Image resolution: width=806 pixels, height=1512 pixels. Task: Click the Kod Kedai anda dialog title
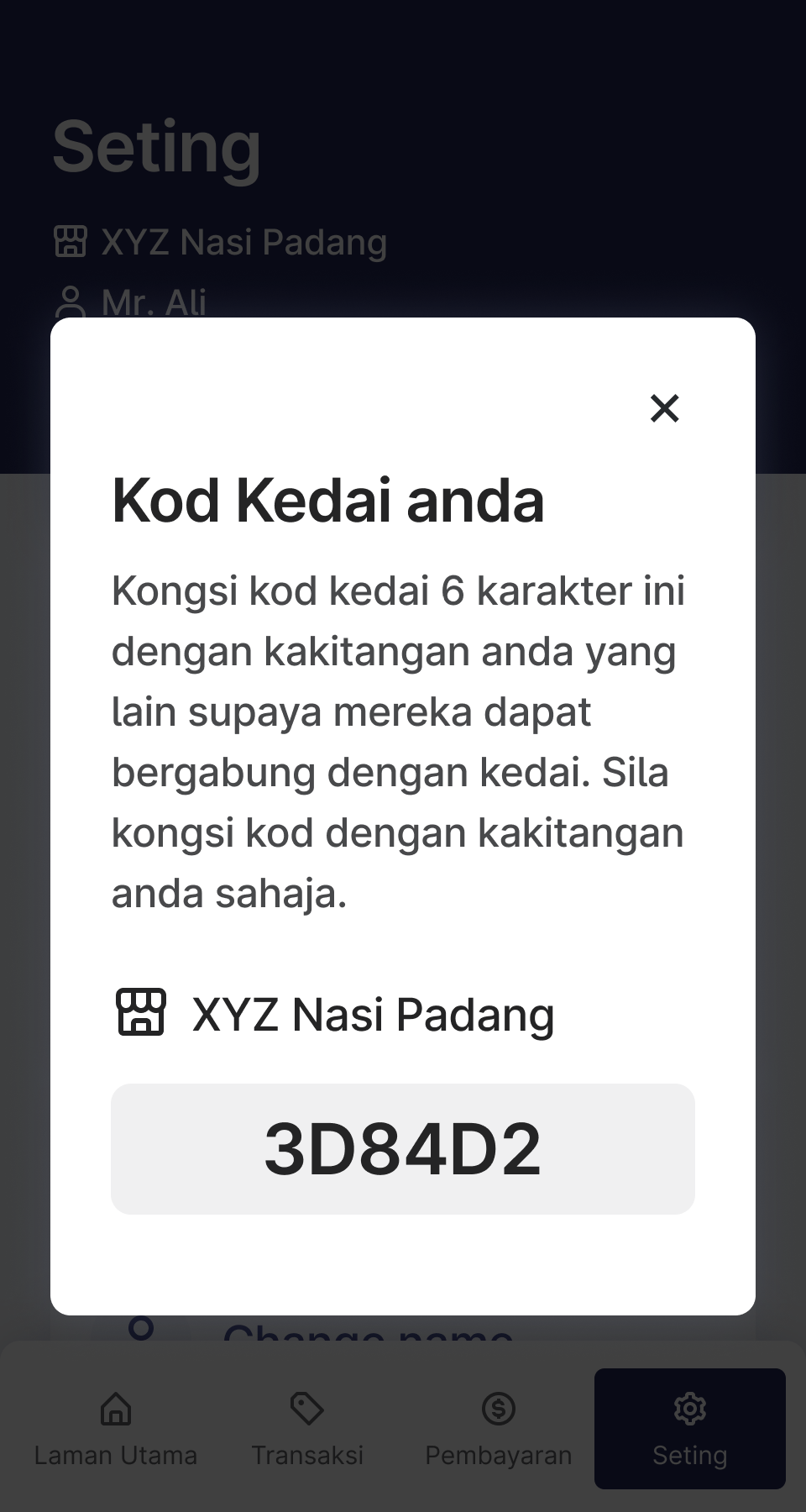coord(329,501)
